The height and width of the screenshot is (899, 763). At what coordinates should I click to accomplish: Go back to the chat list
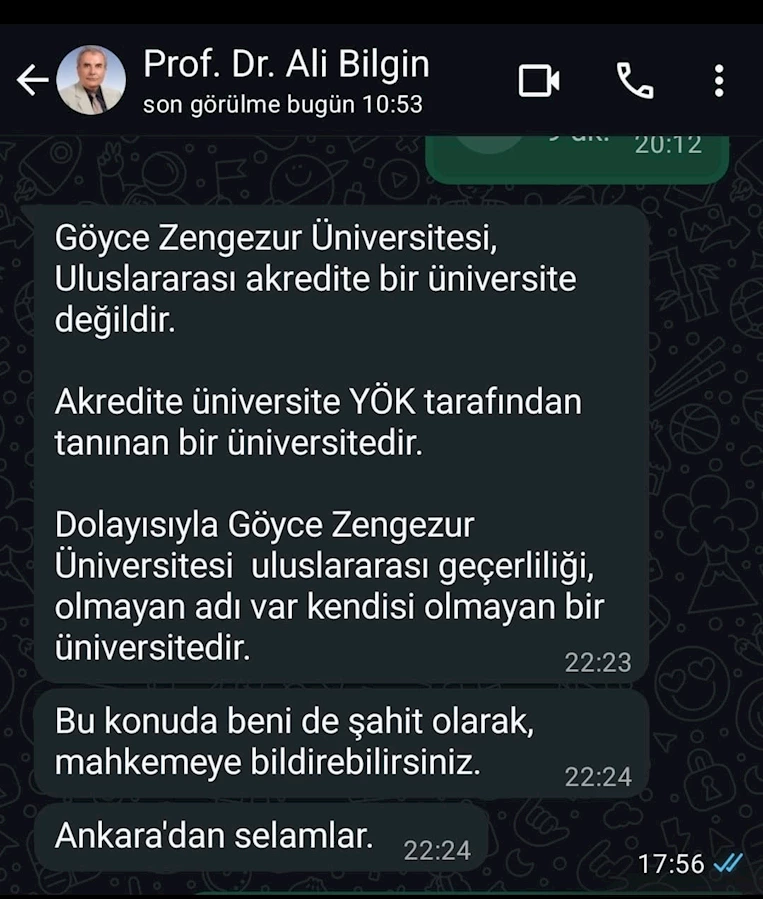(x=32, y=81)
